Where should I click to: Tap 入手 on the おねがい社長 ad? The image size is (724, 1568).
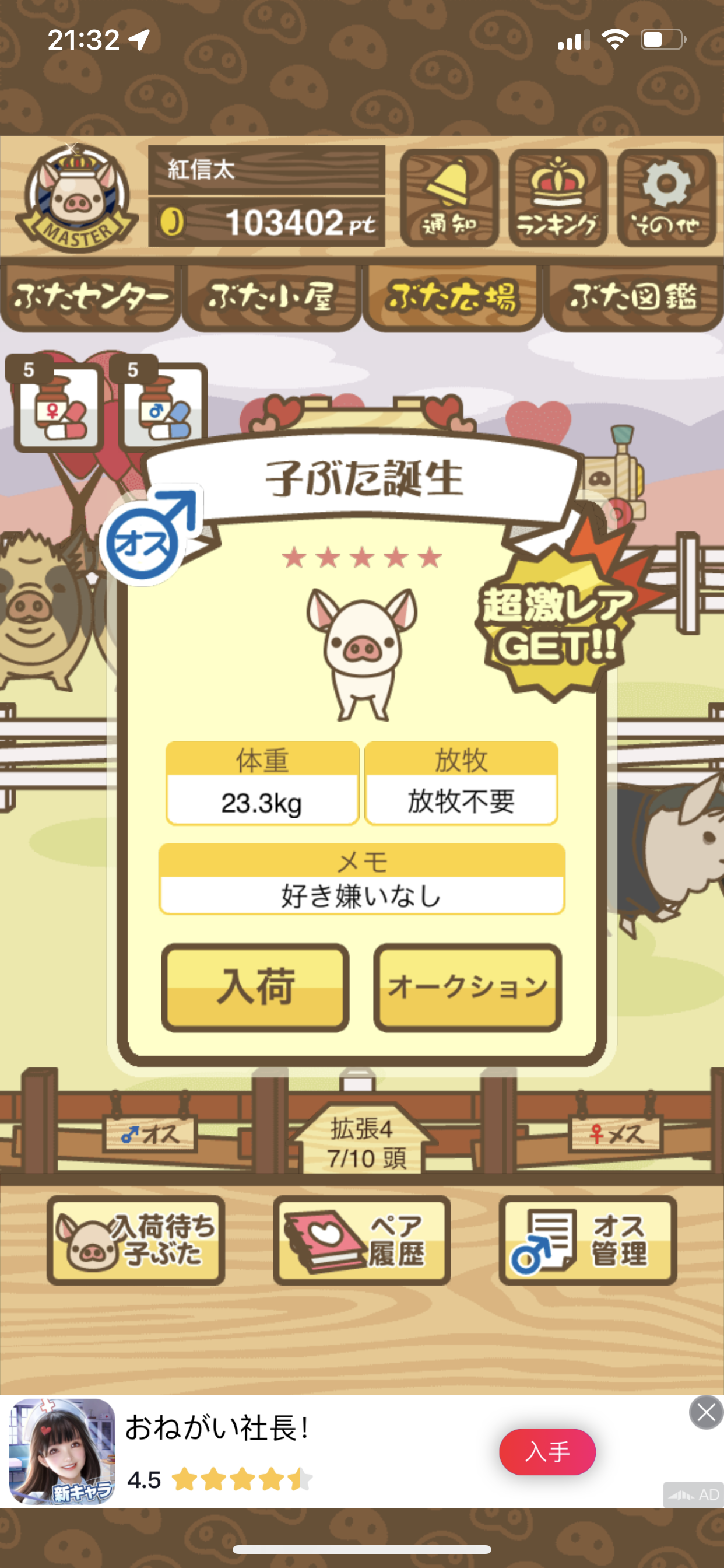tap(547, 1452)
